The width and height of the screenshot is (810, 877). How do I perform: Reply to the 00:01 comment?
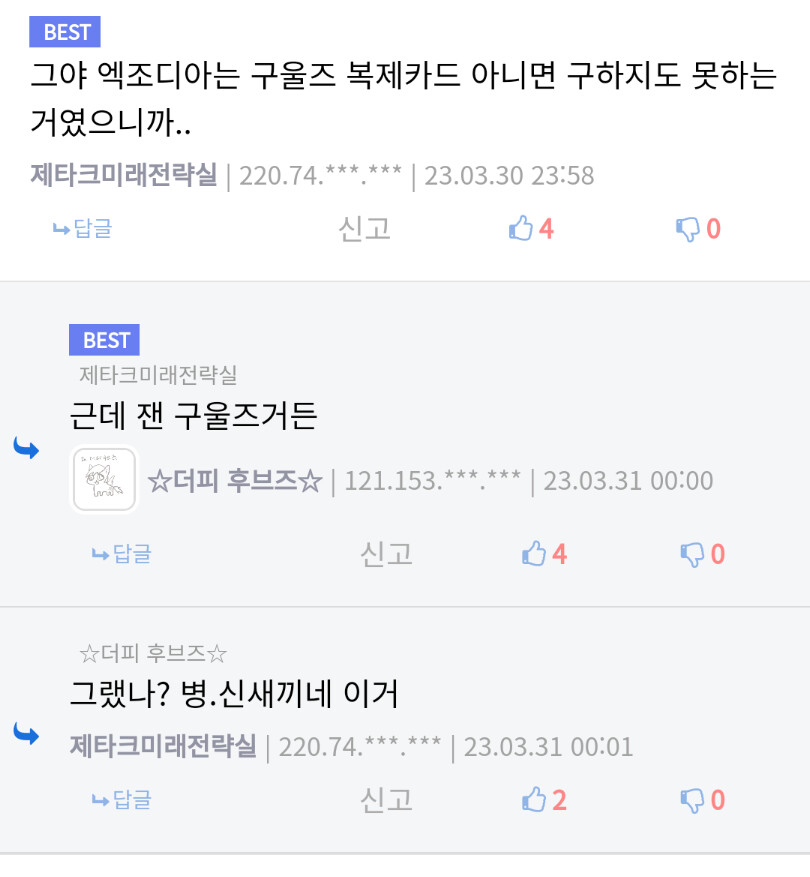[122, 800]
